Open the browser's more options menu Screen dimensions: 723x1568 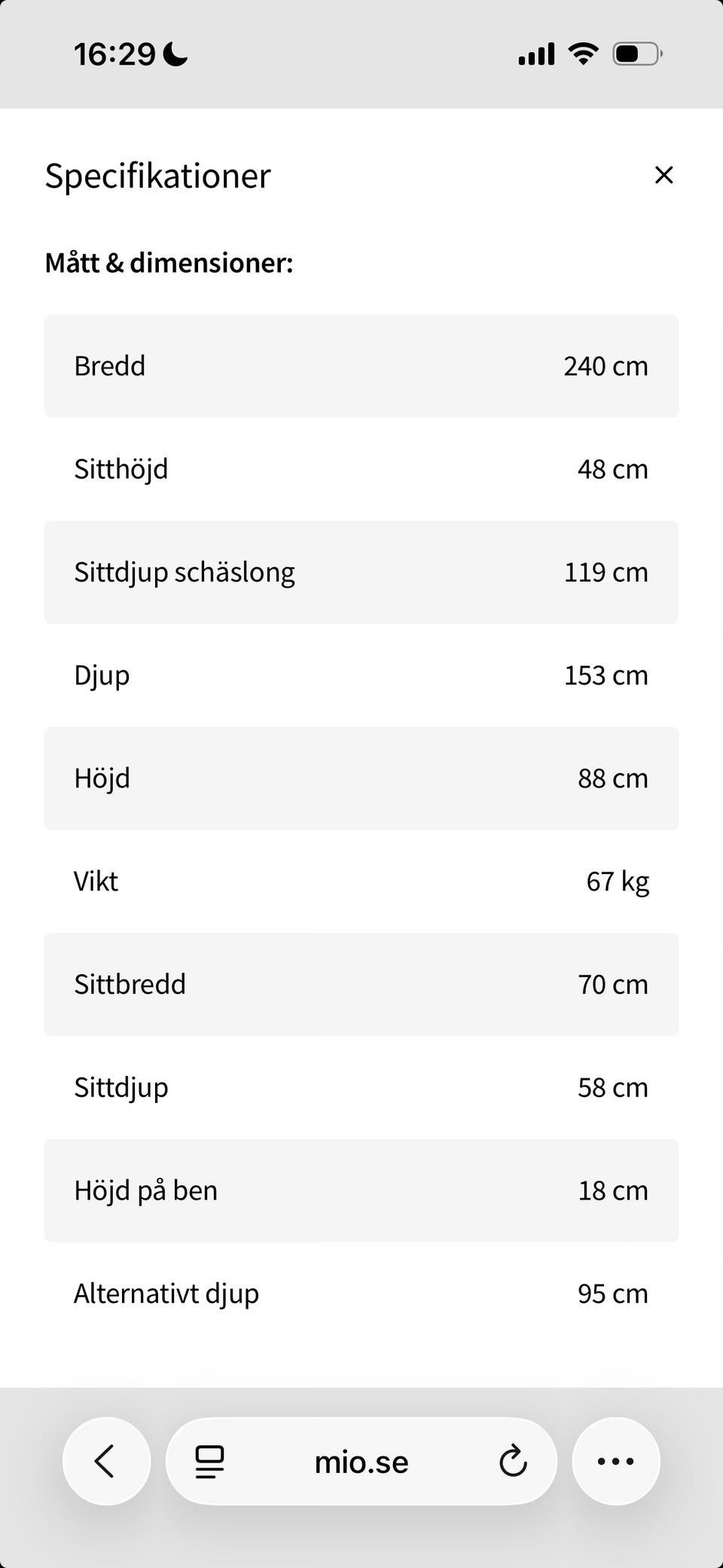pyautogui.click(x=615, y=1461)
